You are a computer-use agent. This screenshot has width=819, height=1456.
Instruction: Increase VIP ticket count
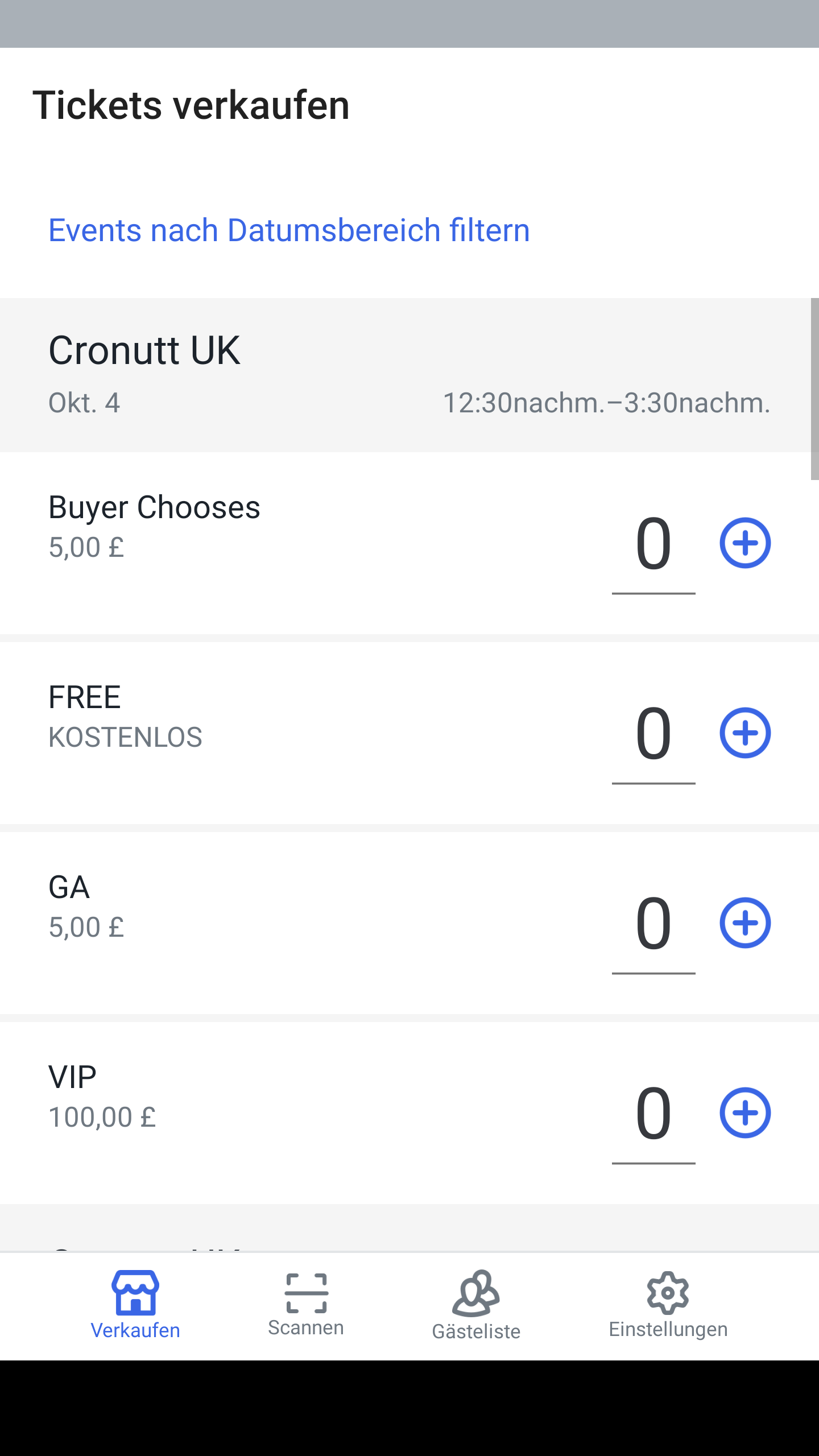point(745,1112)
